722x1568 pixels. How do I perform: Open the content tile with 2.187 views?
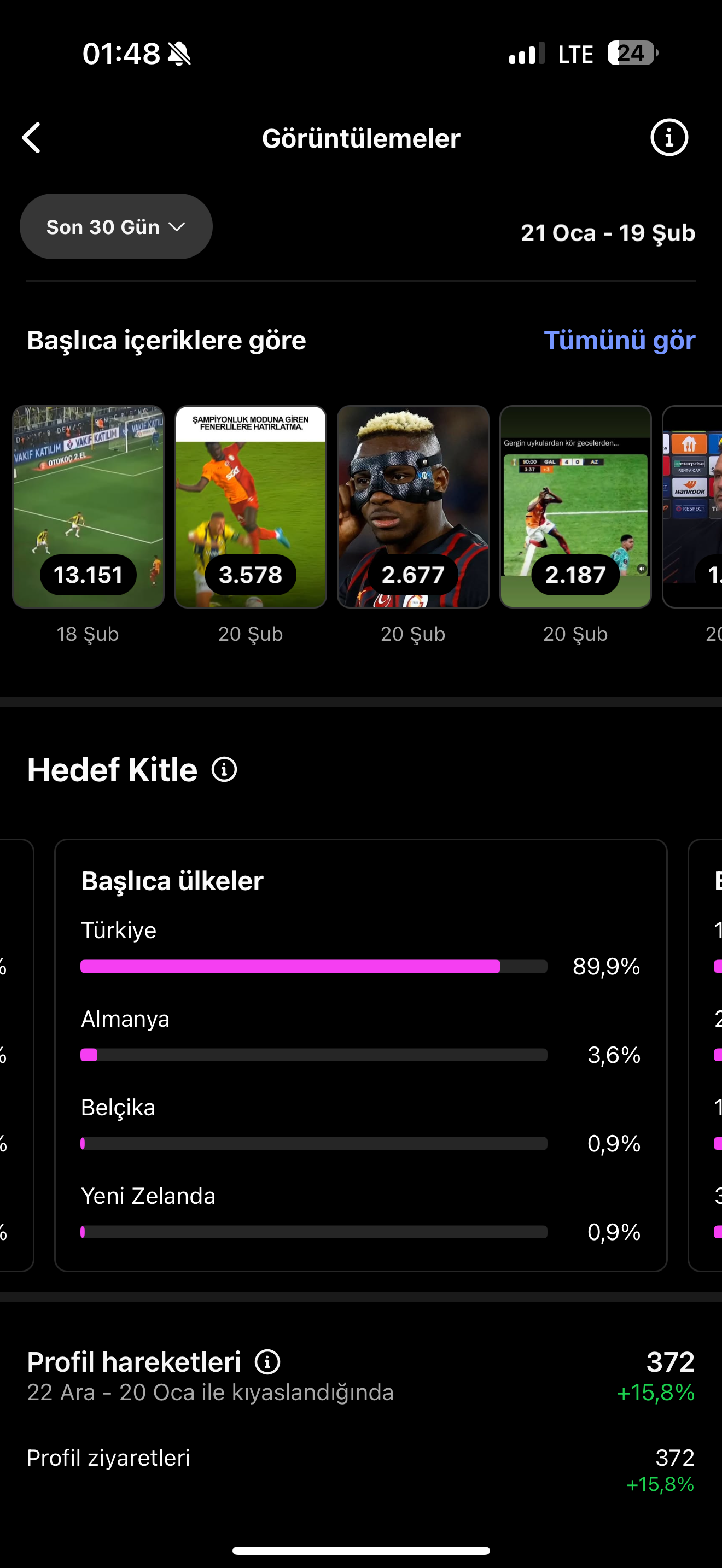pos(575,506)
